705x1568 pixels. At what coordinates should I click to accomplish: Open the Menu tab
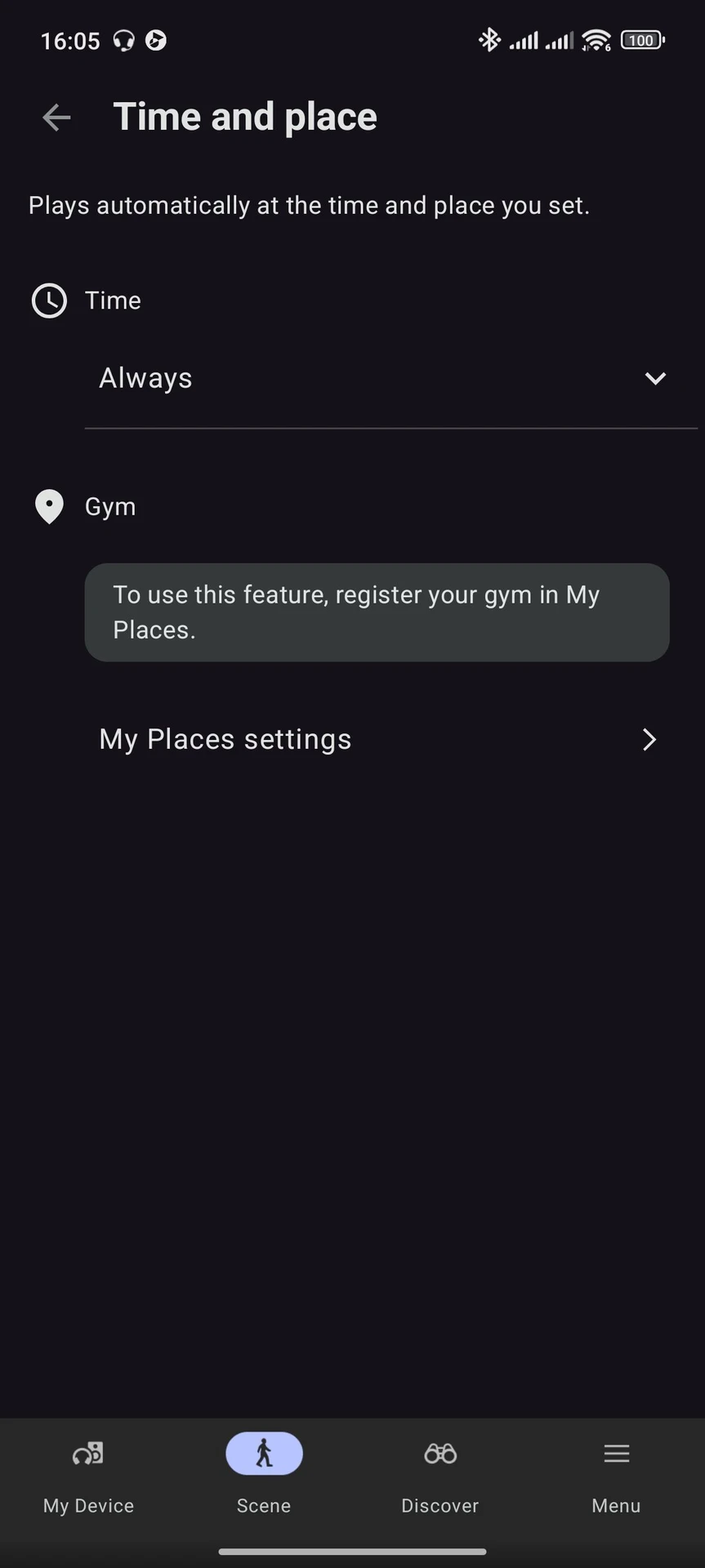[617, 1477]
